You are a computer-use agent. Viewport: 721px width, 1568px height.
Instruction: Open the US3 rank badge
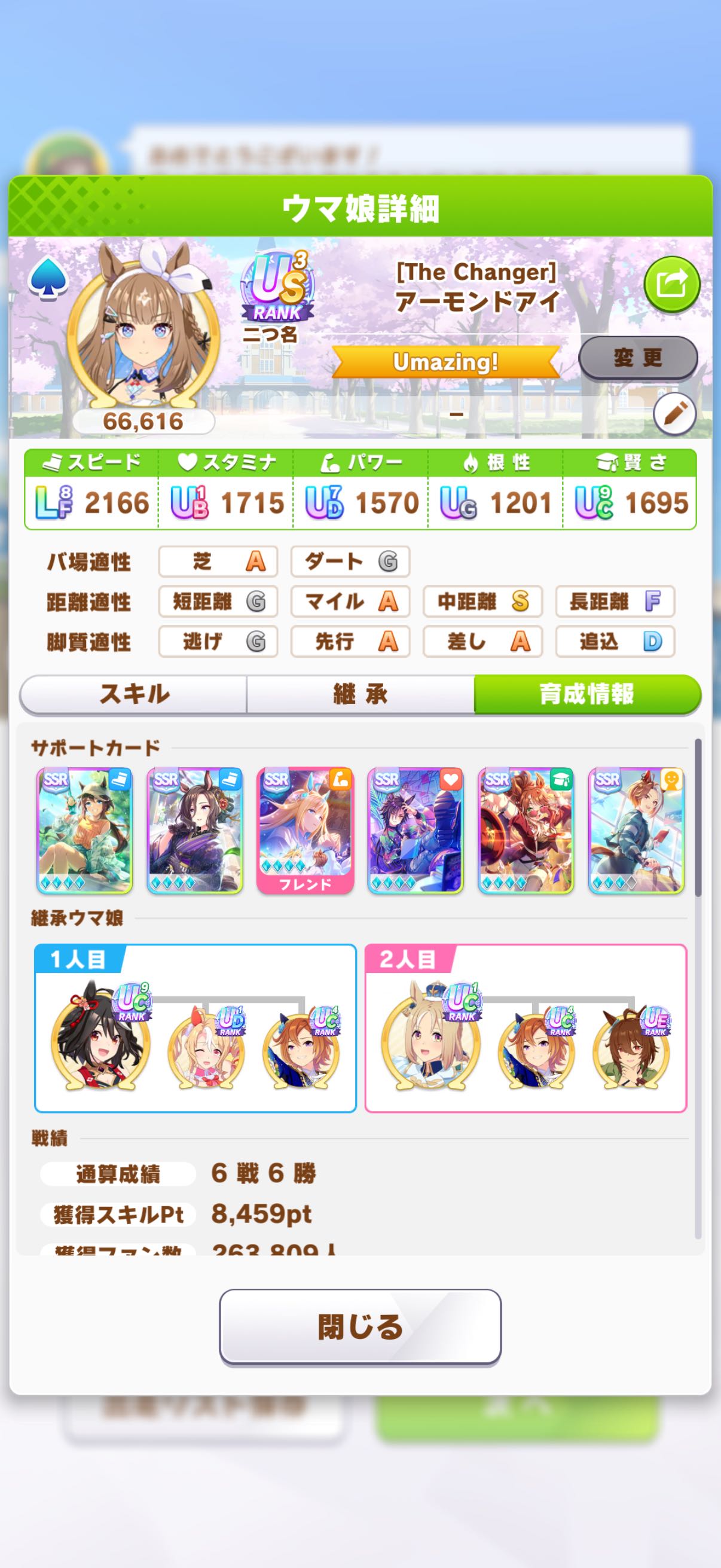tap(278, 288)
